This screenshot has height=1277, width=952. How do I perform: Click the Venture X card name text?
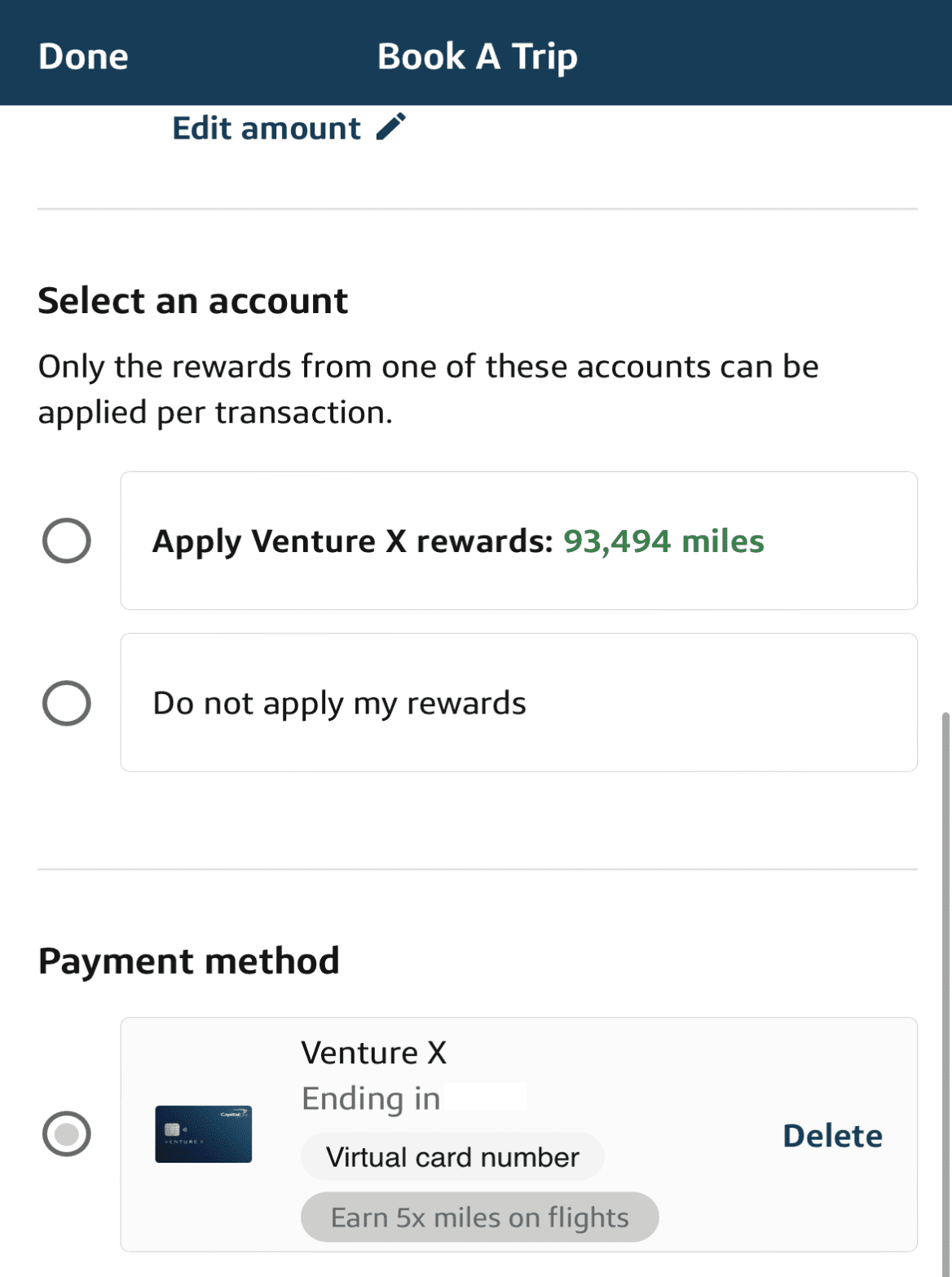point(373,1052)
